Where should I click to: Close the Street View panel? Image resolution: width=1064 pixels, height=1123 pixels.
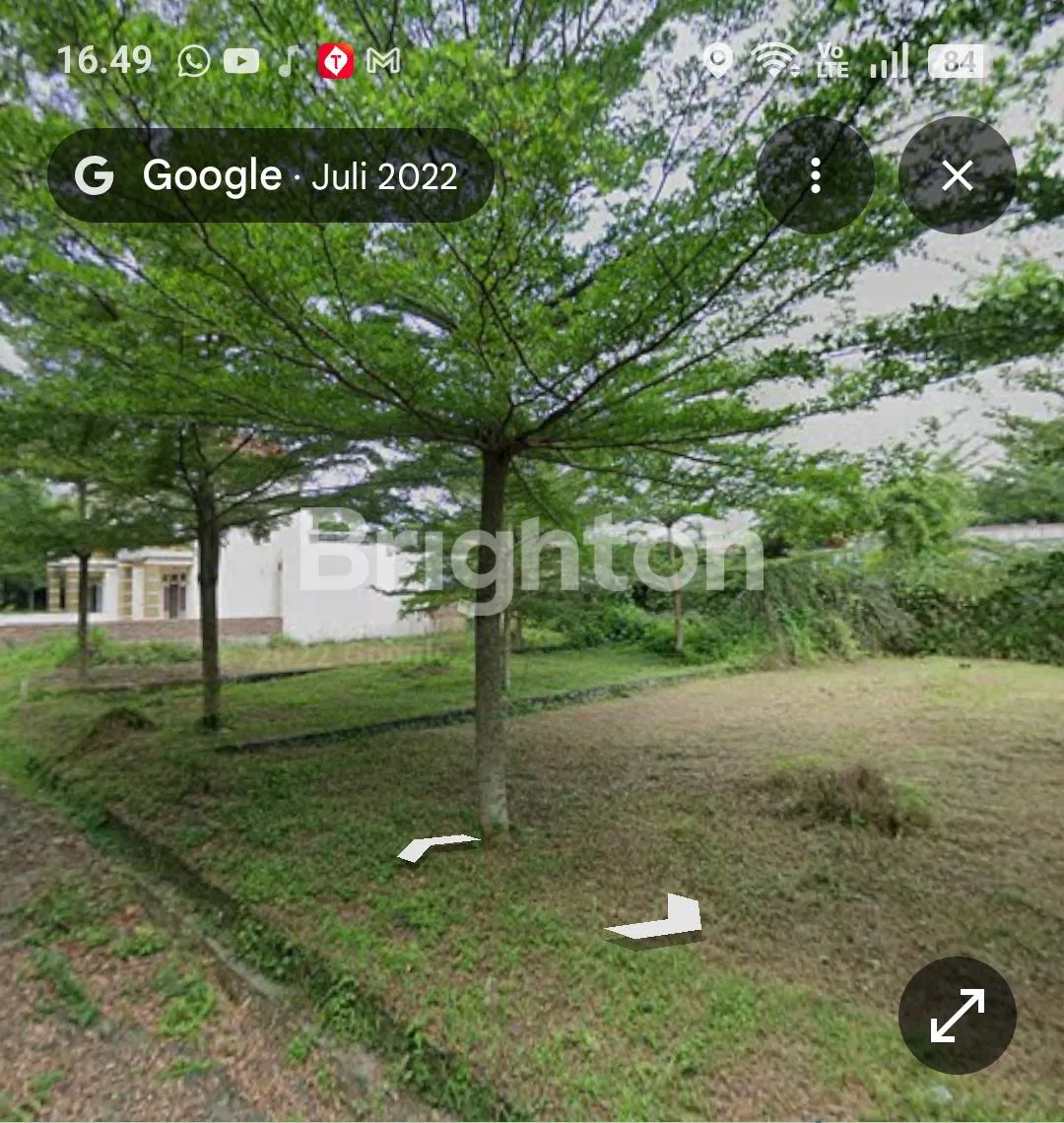(x=957, y=175)
